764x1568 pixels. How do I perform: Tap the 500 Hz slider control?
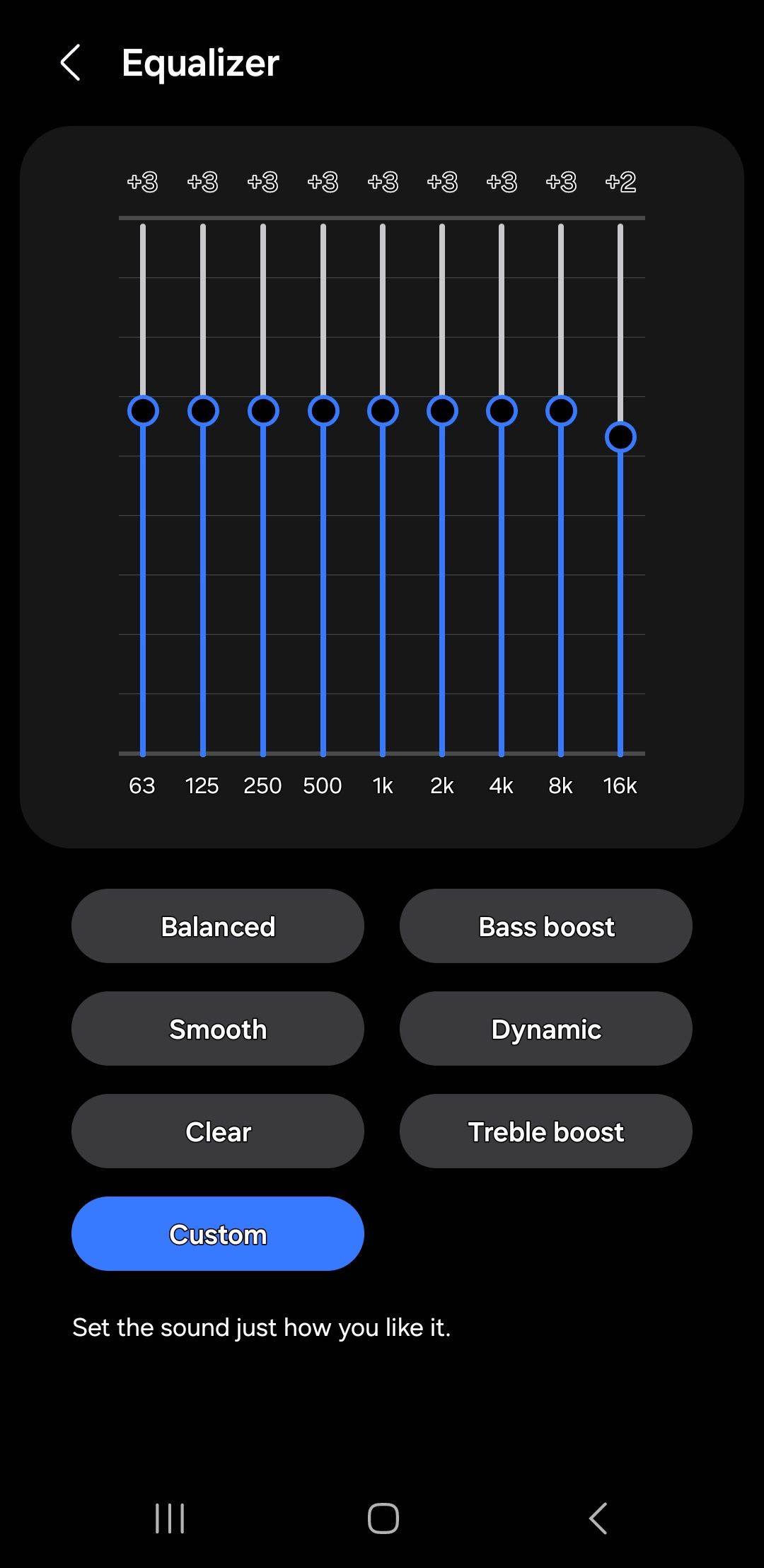tap(323, 410)
